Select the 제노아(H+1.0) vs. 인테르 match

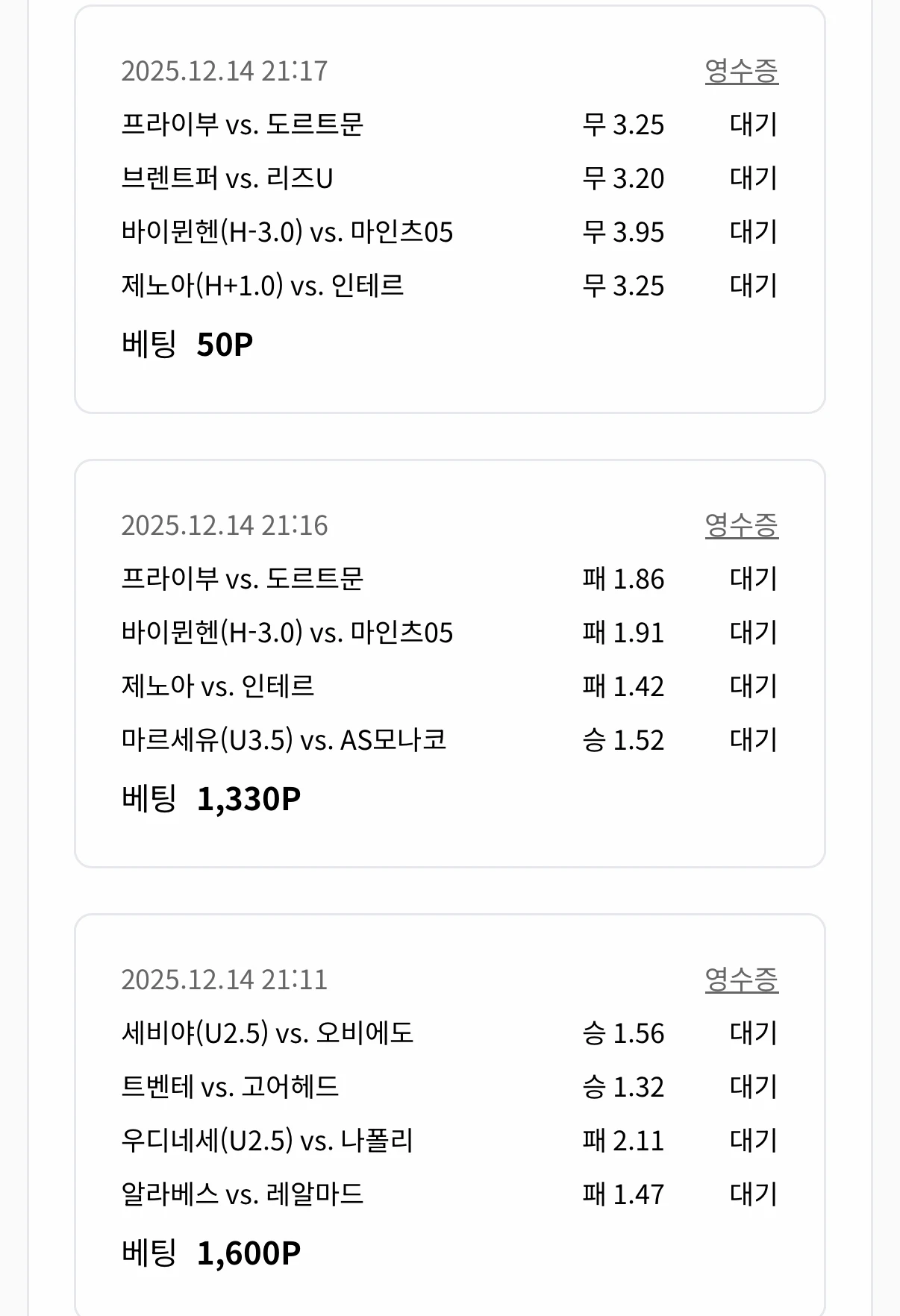pyautogui.click(x=261, y=285)
